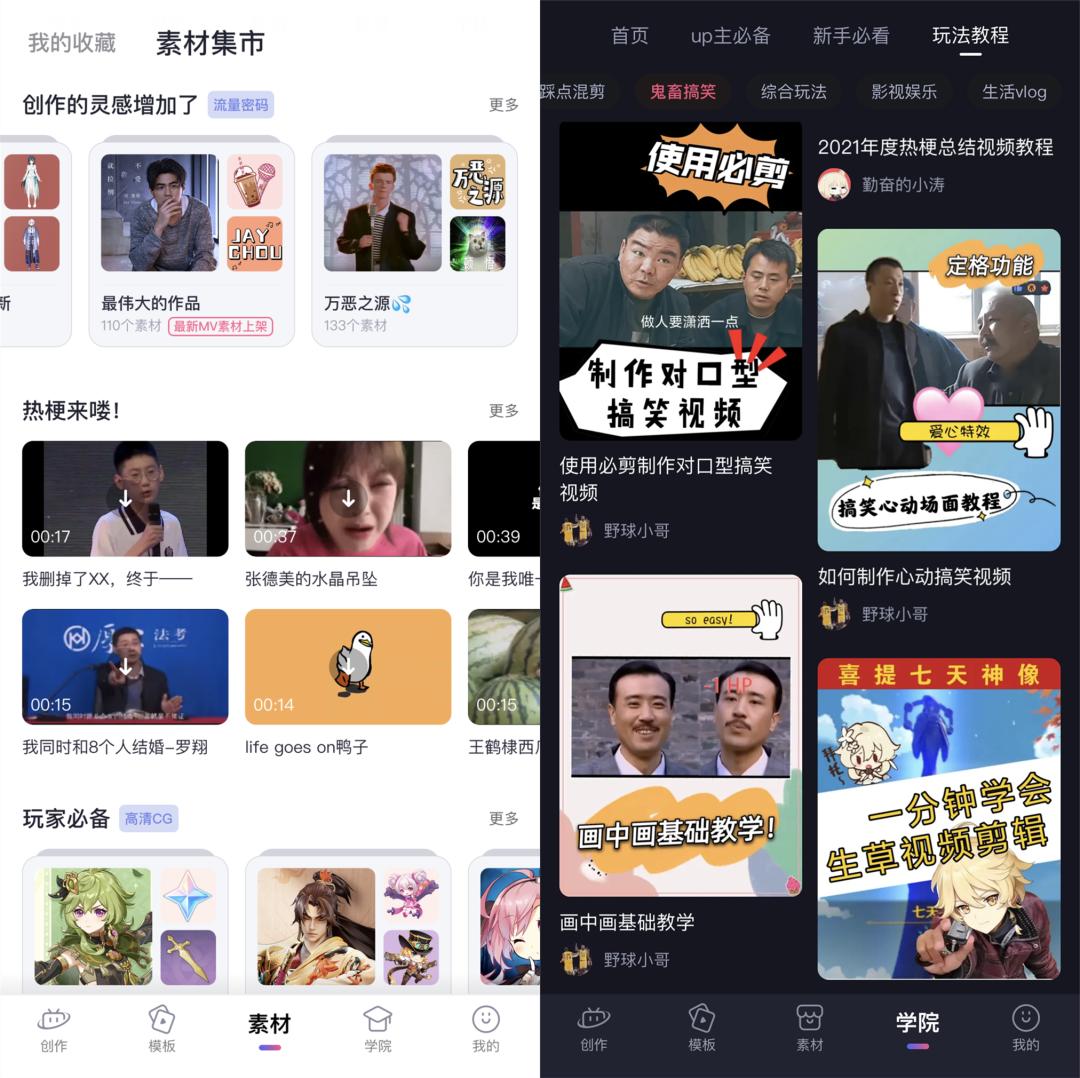Open the 如何制作心动搞笑视频 tutorial
Screen dimensions: 1080x1078
click(939, 390)
